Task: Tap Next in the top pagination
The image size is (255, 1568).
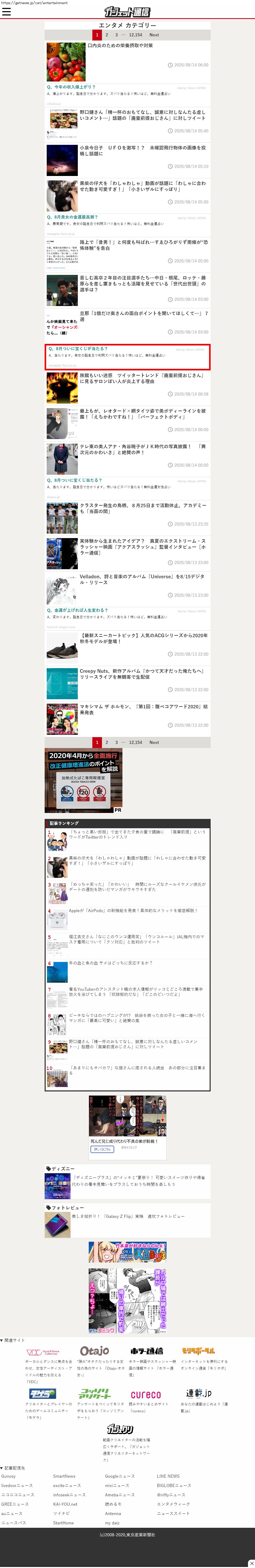Action: [x=154, y=35]
